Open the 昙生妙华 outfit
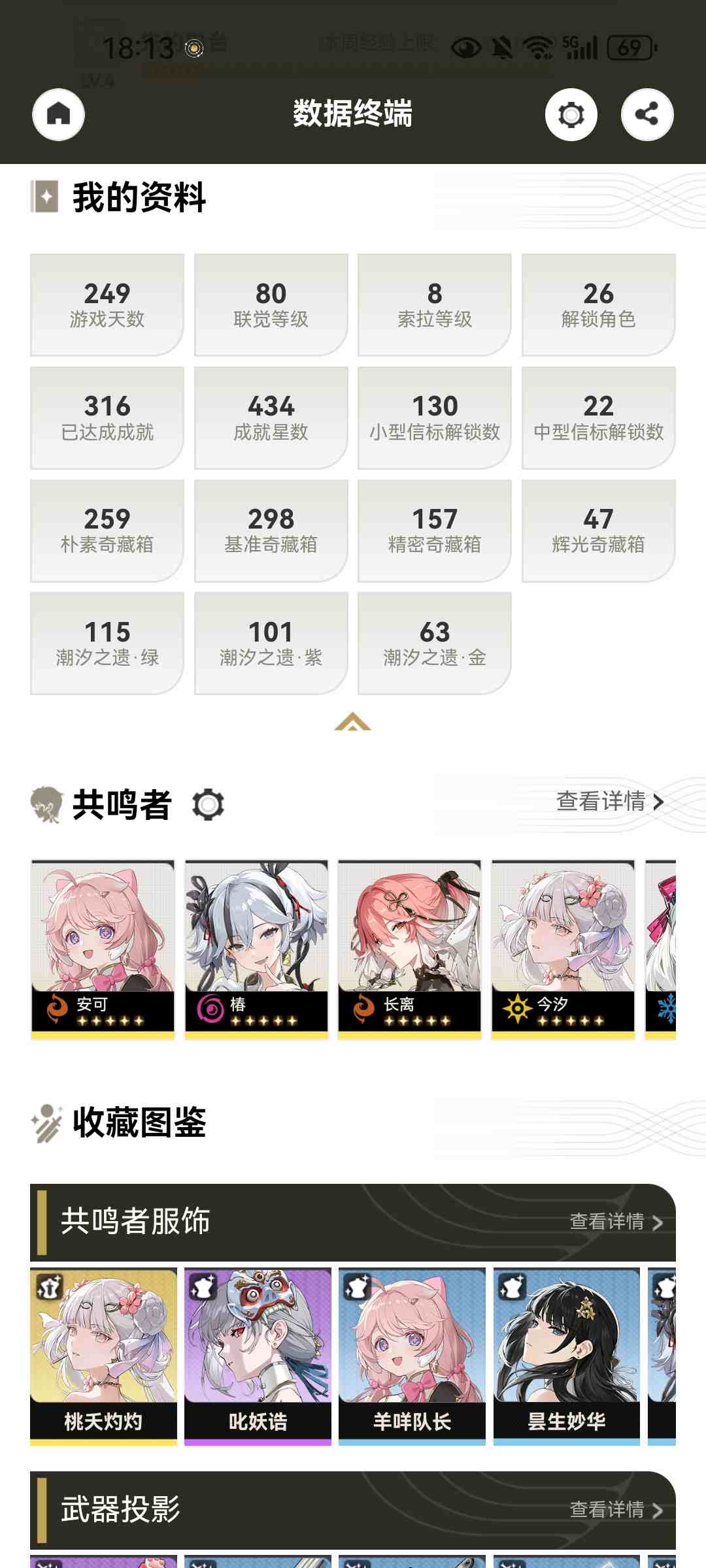The image size is (706, 1568). point(566,1356)
